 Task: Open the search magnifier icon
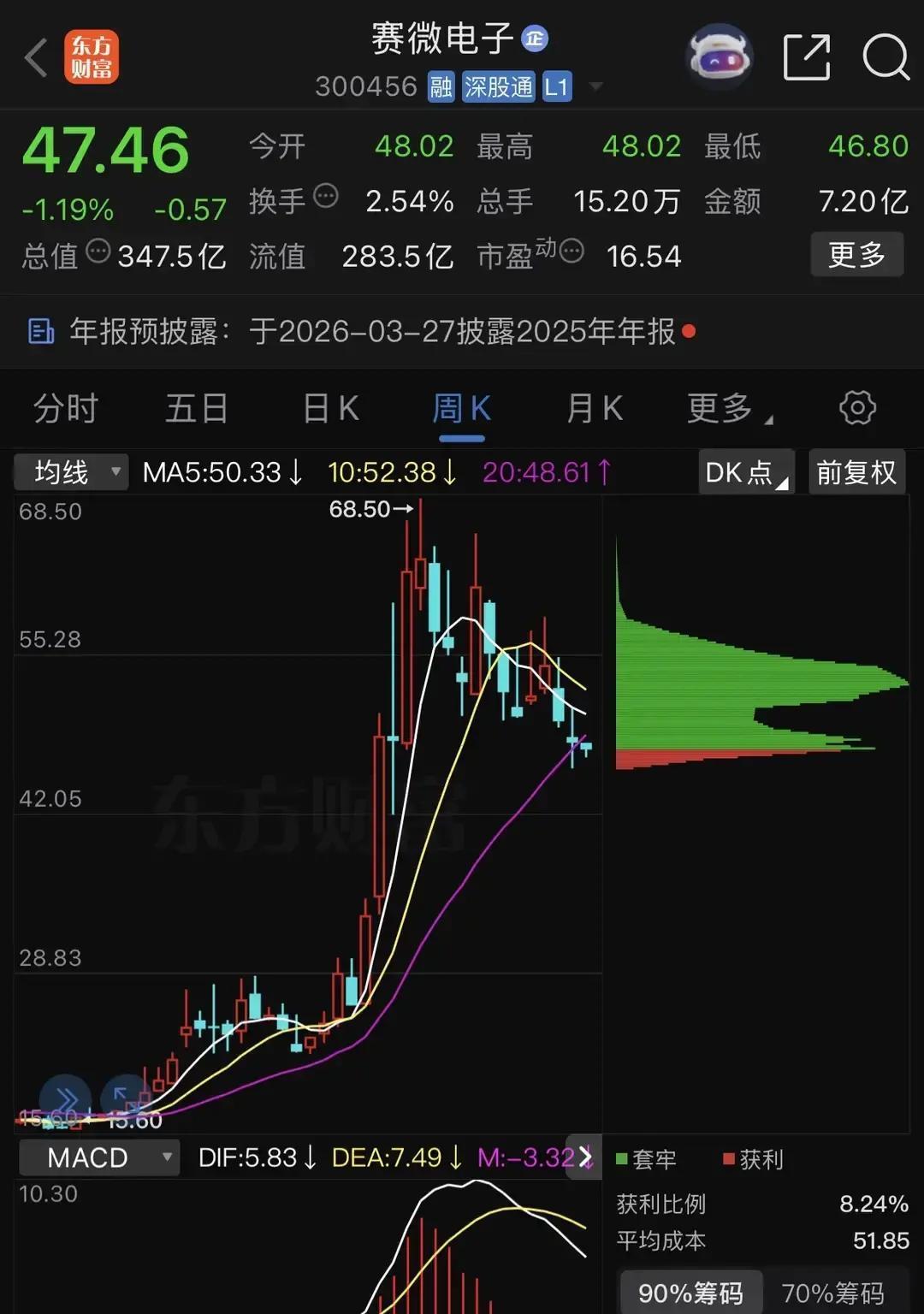pyautogui.click(x=885, y=56)
